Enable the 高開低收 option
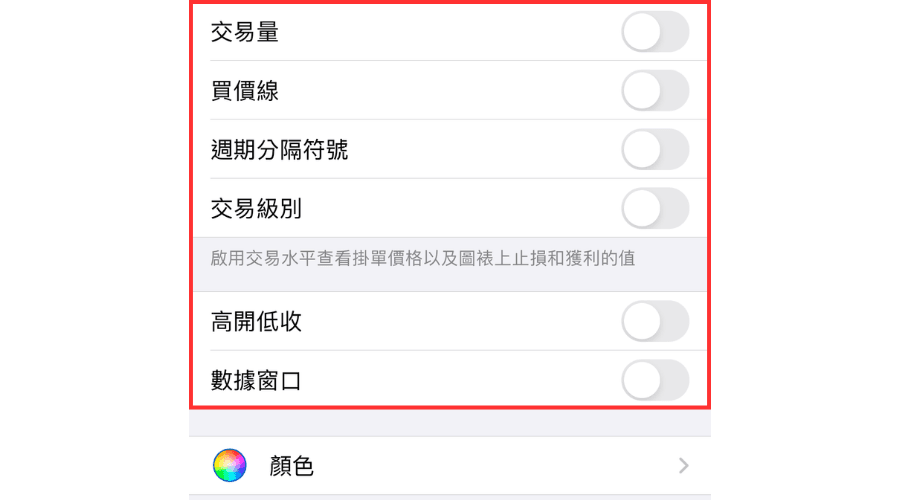Image resolution: width=900 pixels, height=500 pixels. (655, 321)
